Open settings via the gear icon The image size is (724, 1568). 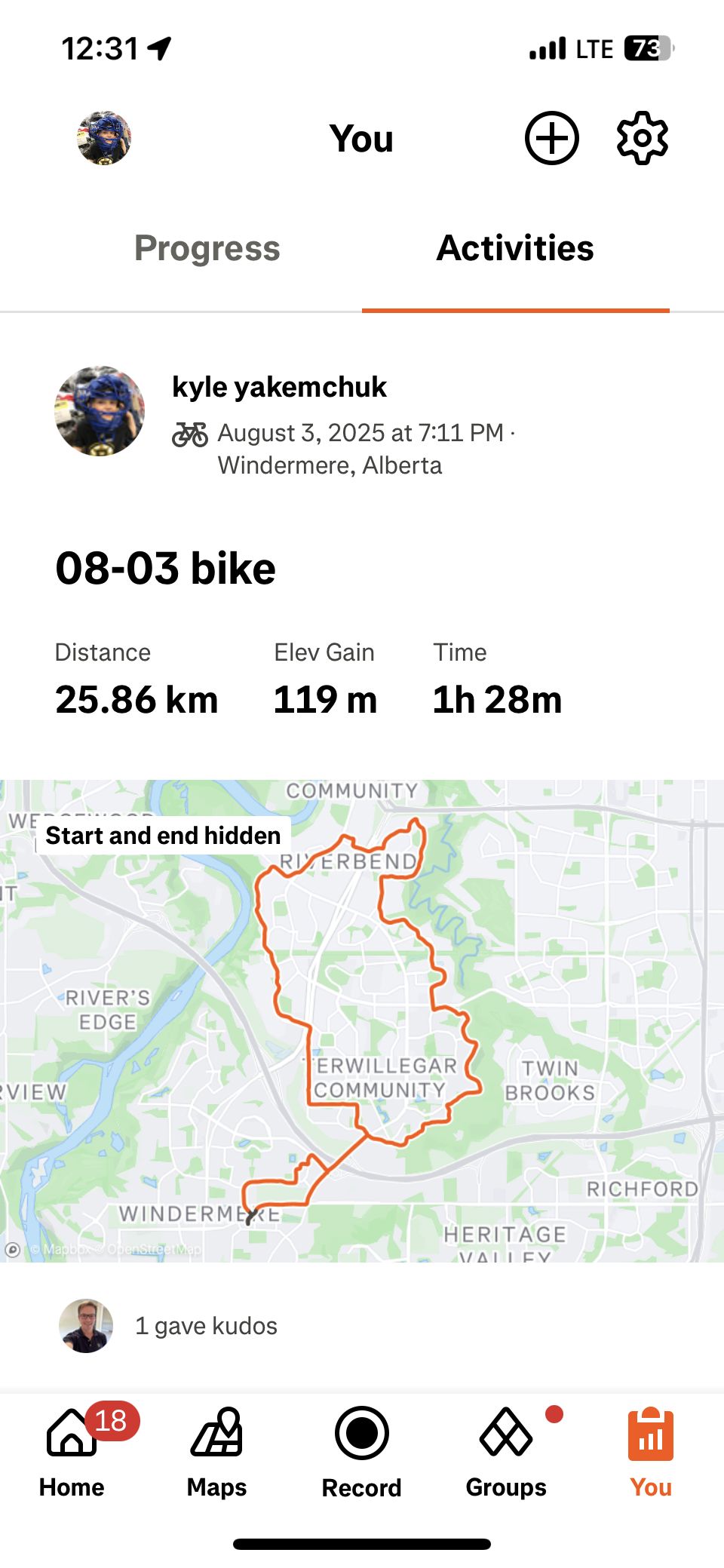pos(642,138)
